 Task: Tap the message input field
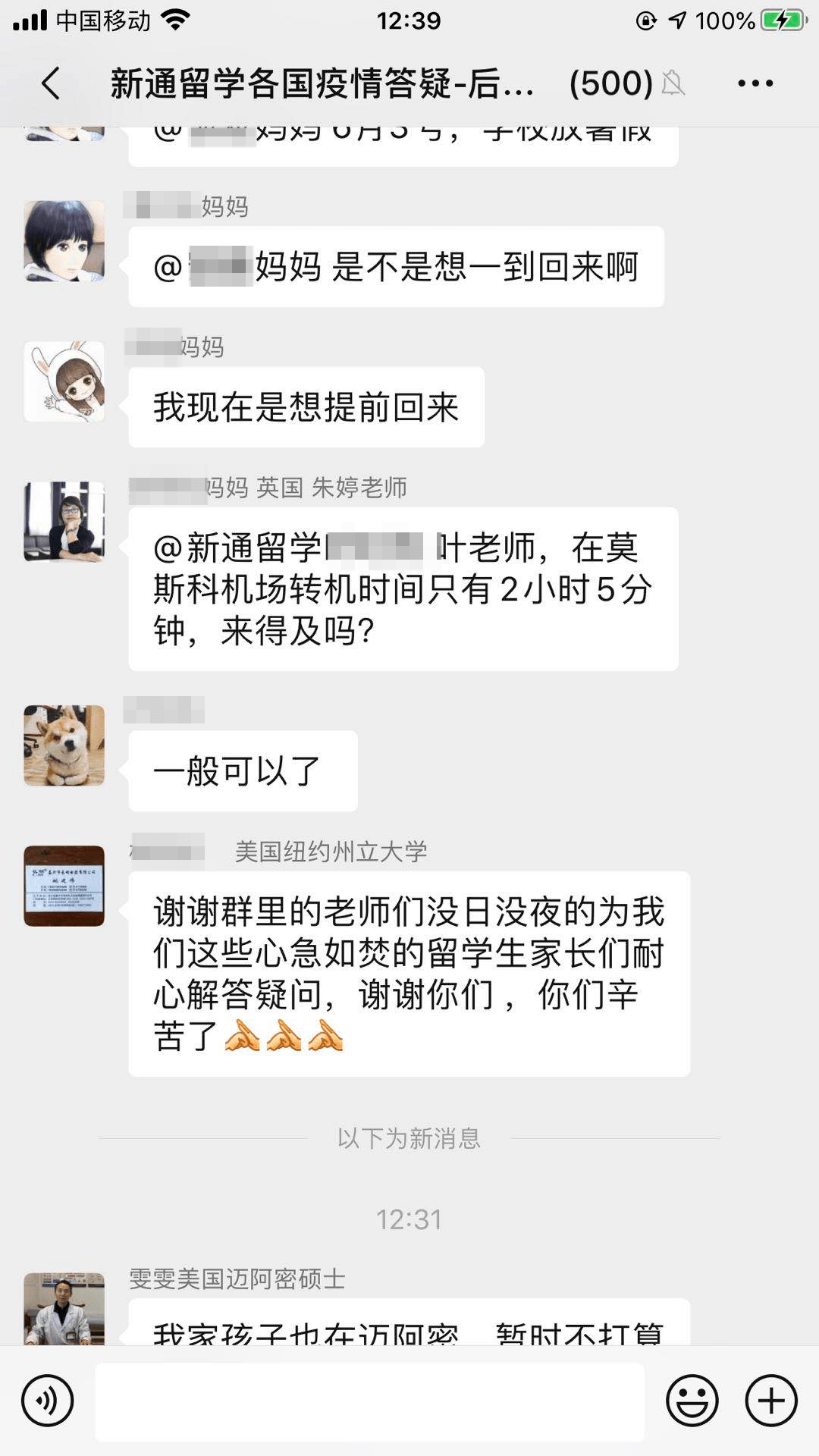tap(369, 1401)
